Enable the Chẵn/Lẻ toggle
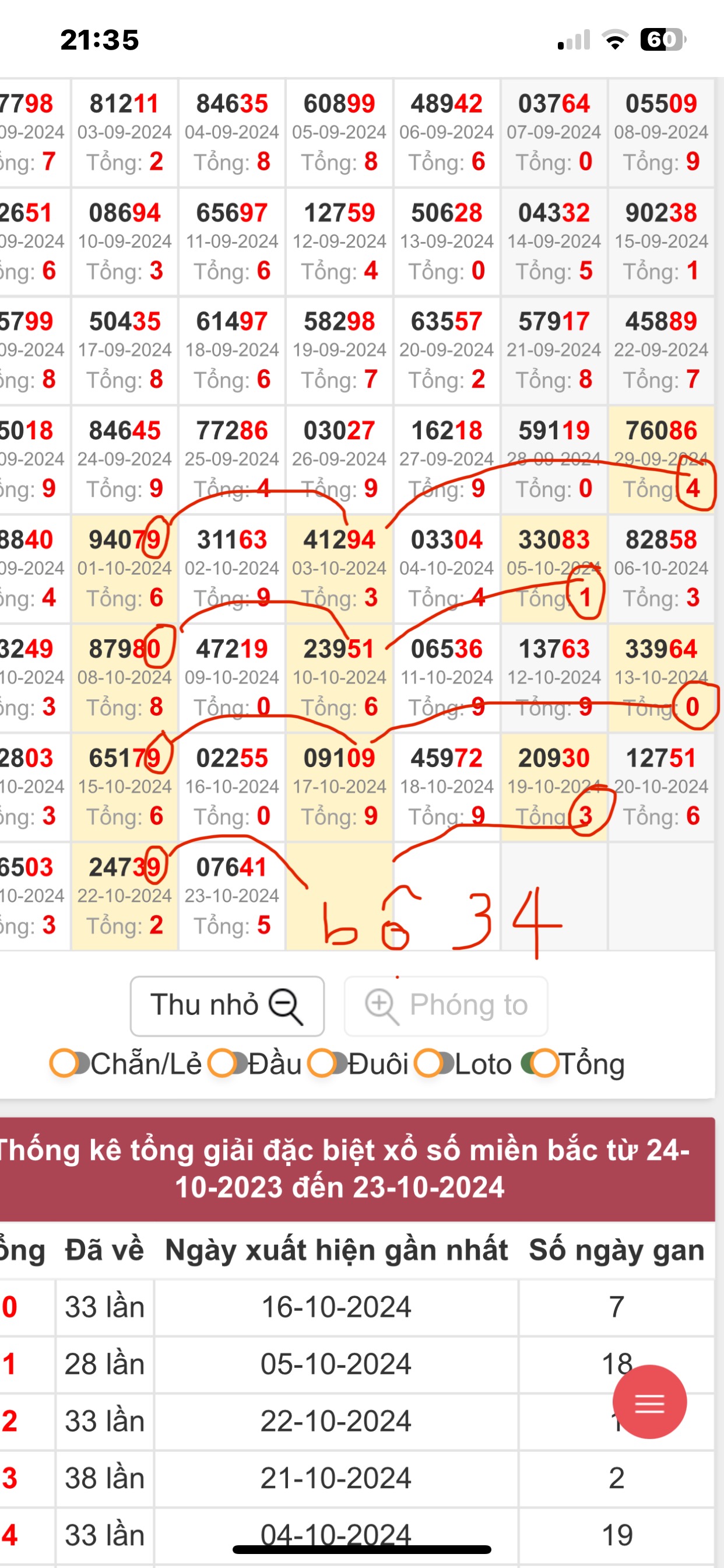The height and width of the screenshot is (1568, 724). pos(69,1063)
